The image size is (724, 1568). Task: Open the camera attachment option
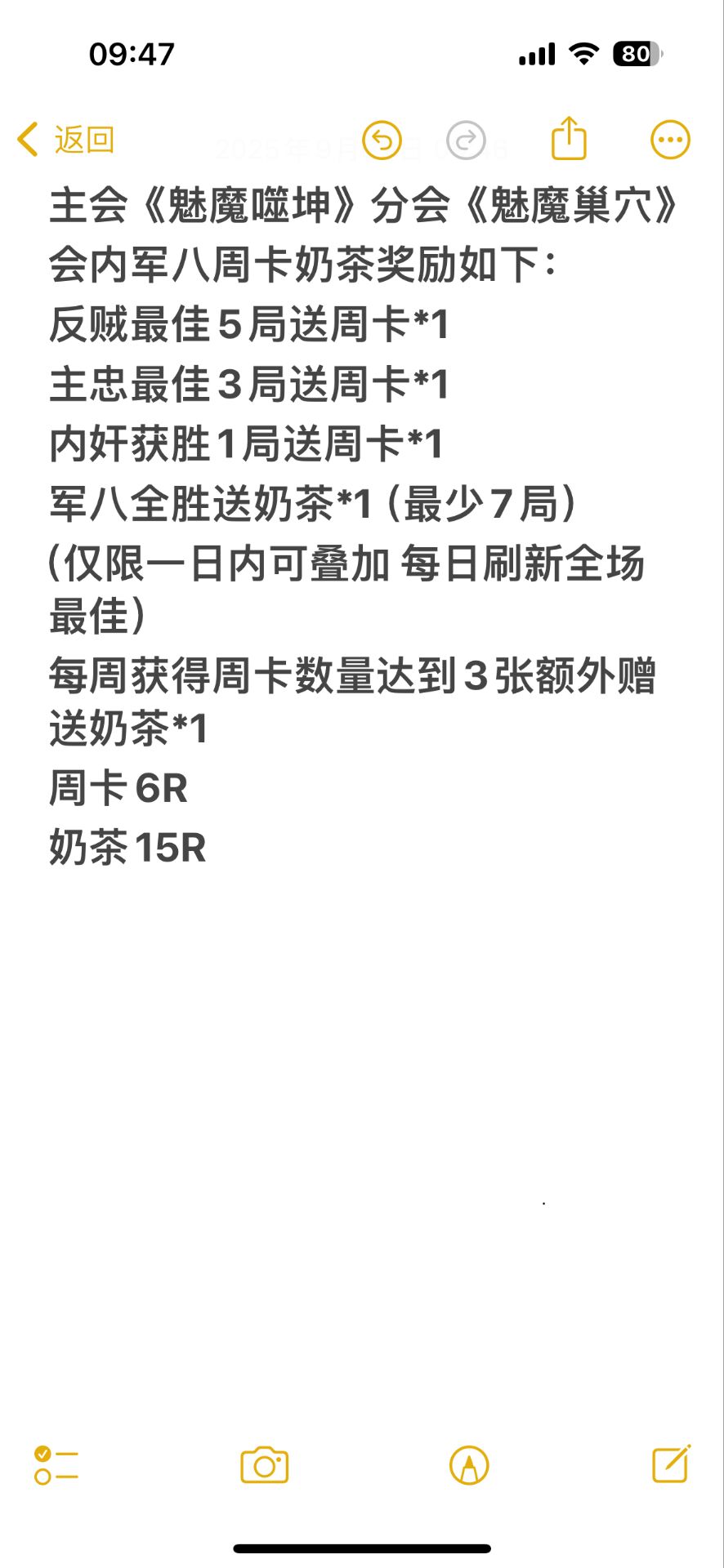[x=264, y=1465]
